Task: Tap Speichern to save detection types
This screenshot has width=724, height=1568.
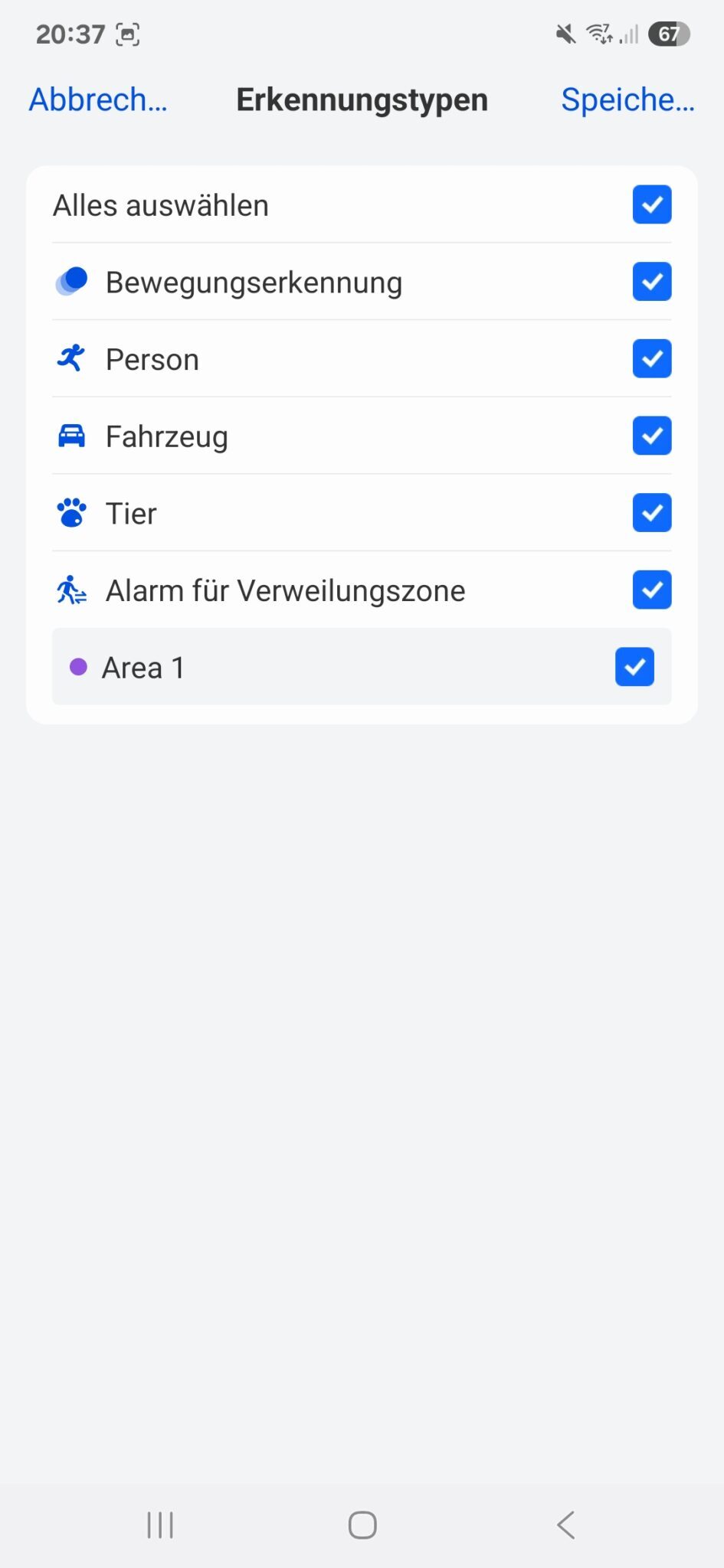Action: 627,99
